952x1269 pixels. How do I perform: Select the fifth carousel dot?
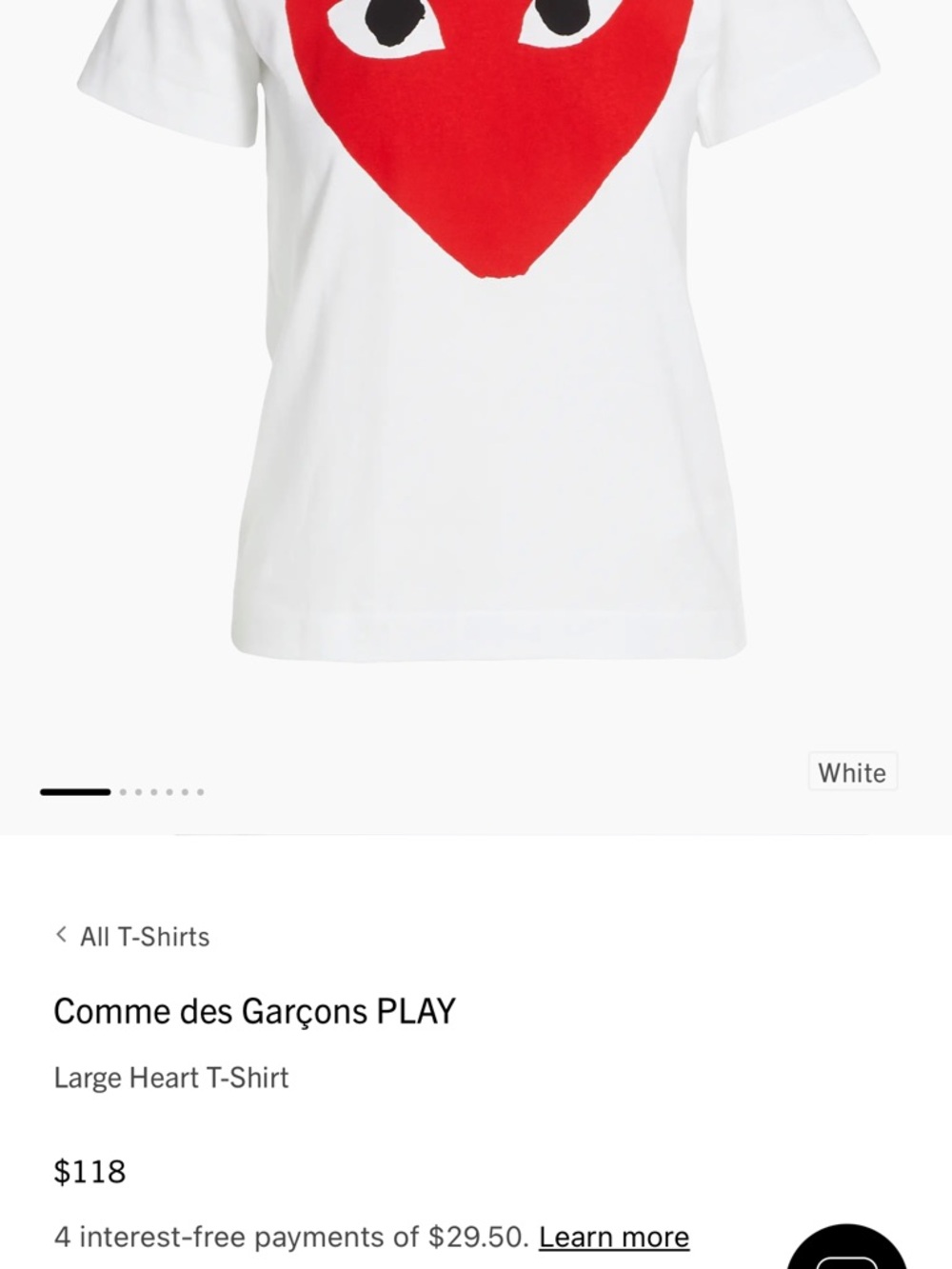click(169, 791)
